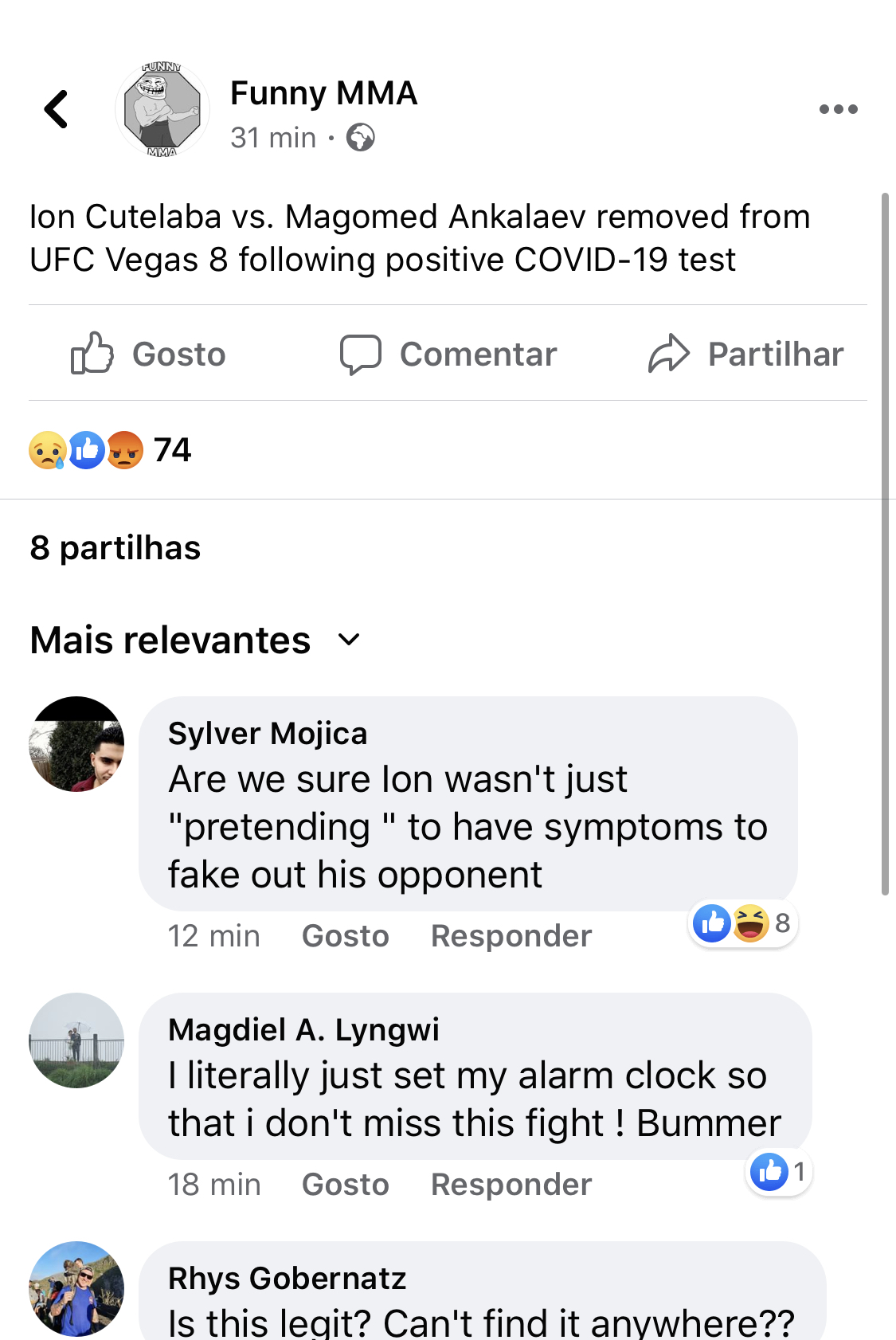Open the 8 partilhas list

[x=115, y=548]
